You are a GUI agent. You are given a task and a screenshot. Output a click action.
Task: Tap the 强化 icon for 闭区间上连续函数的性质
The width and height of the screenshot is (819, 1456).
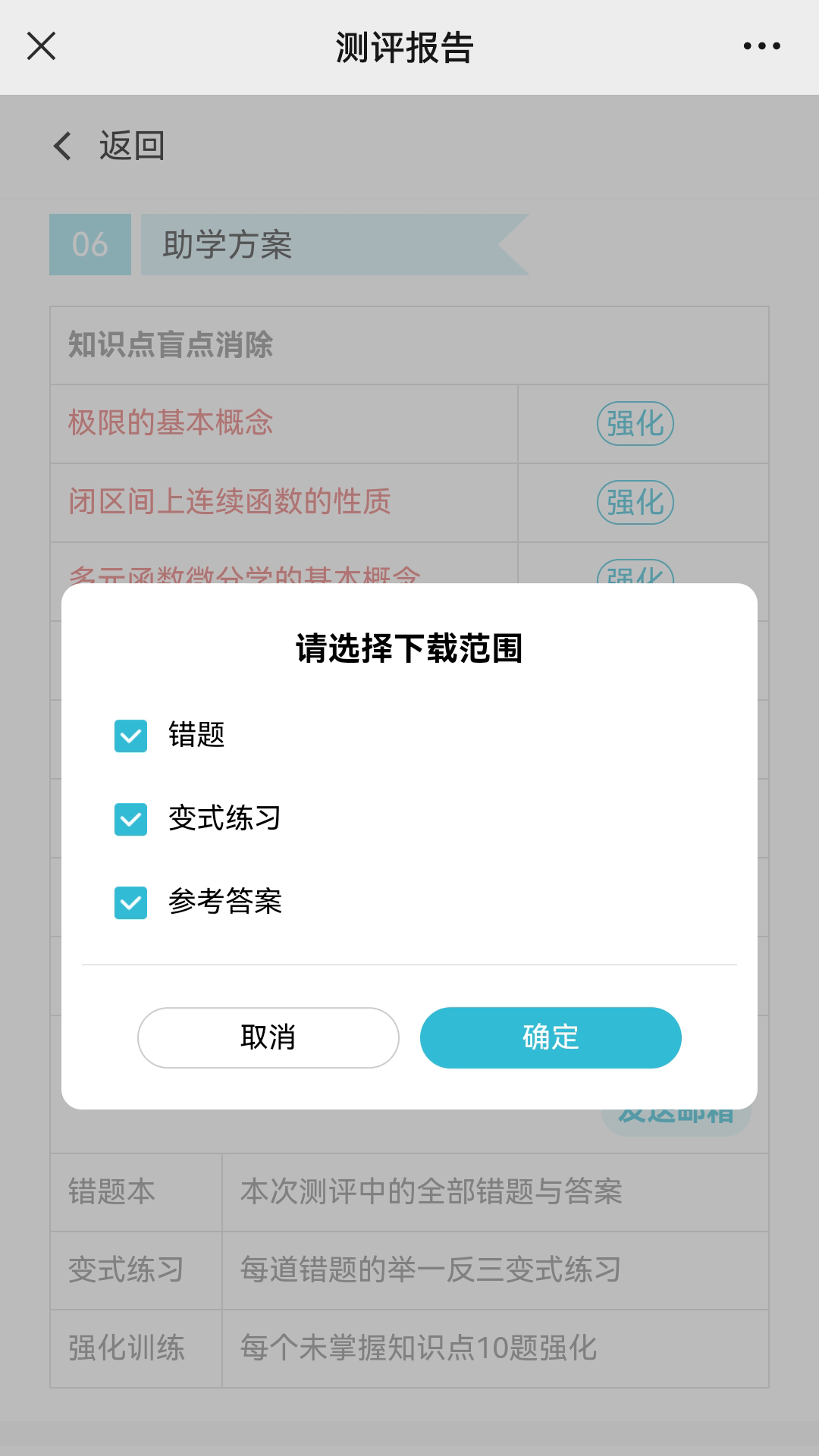coord(635,502)
